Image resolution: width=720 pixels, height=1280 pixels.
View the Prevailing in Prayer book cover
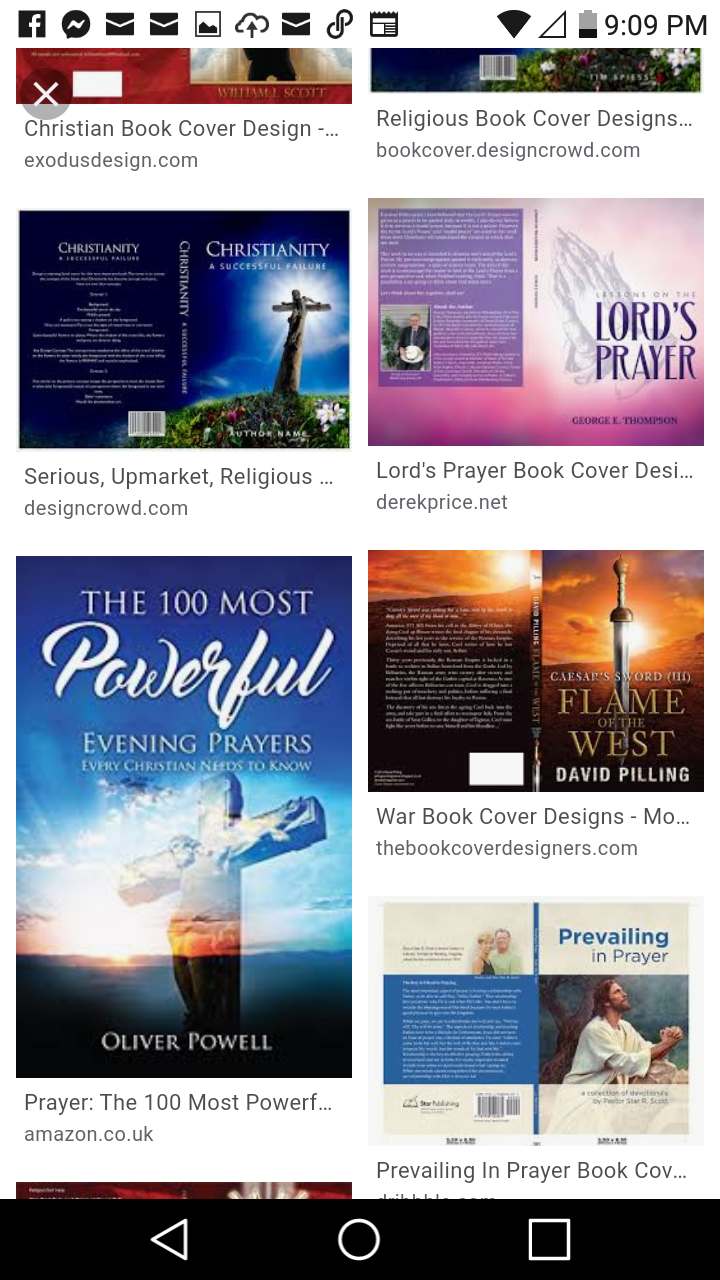click(536, 1020)
